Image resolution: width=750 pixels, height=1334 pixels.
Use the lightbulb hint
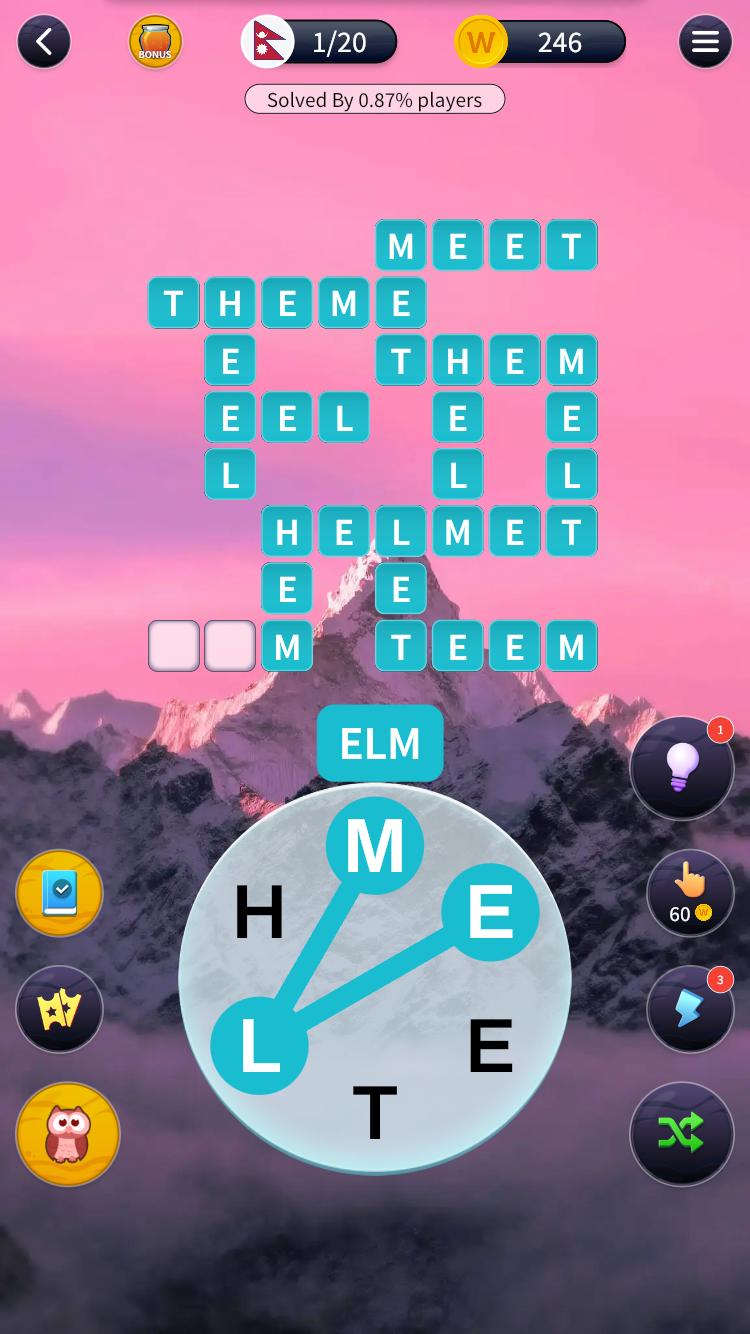pyautogui.click(x=682, y=768)
